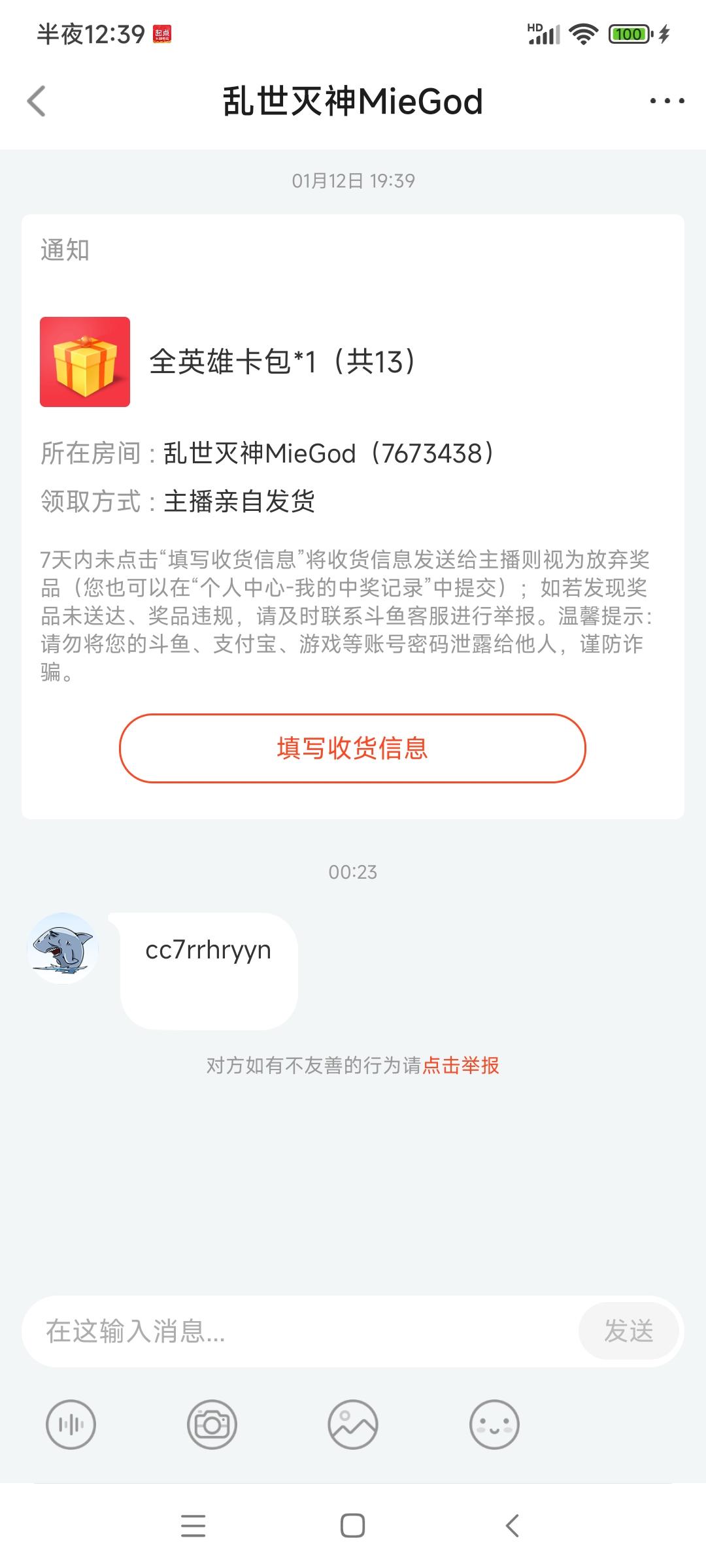Image resolution: width=706 pixels, height=1568 pixels.
Task: Tap the 填写收货信息 button
Action: tap(352, 748)
